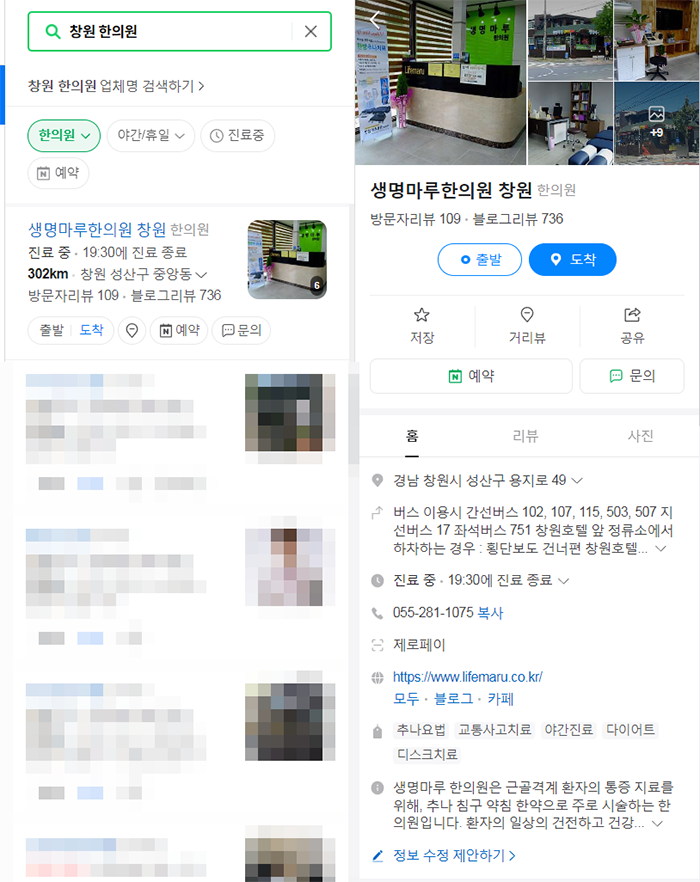Open the 한의원 category dropdown chip
This screenshot has width=700, height=882.
64,135
